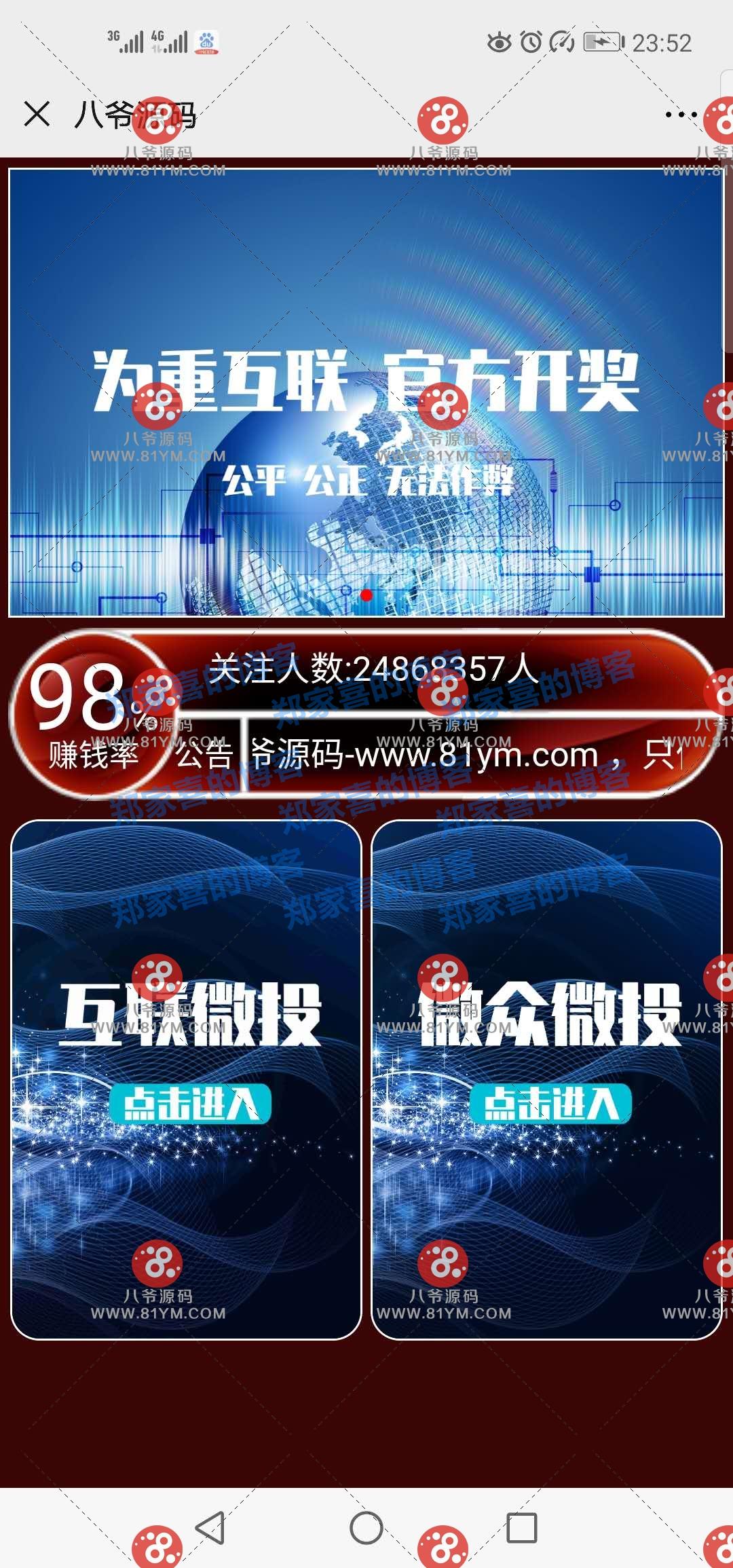
Task: Close the 八爷源码 page
Action: pos(37,114)
